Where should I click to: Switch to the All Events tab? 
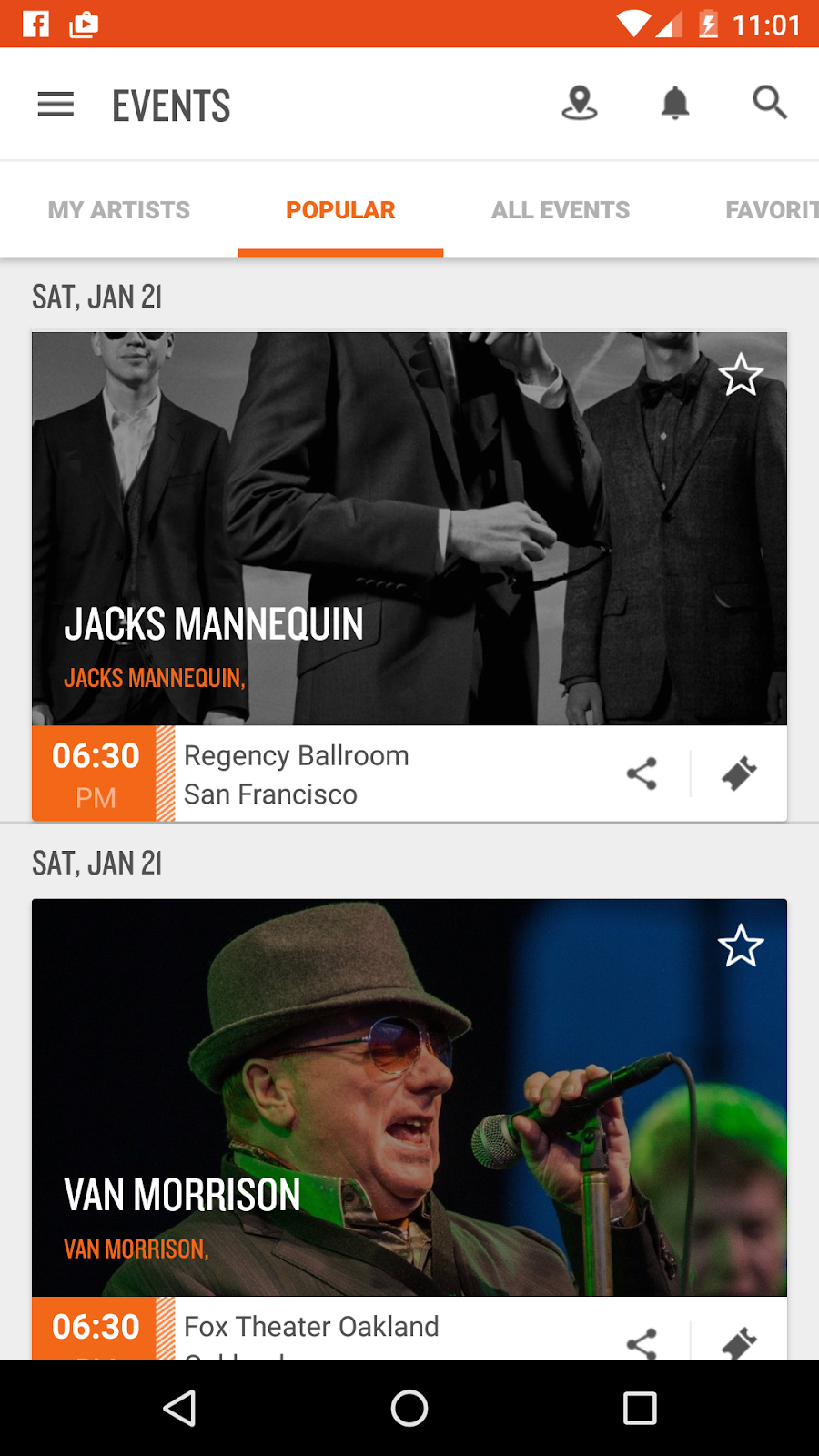point(561,210)
